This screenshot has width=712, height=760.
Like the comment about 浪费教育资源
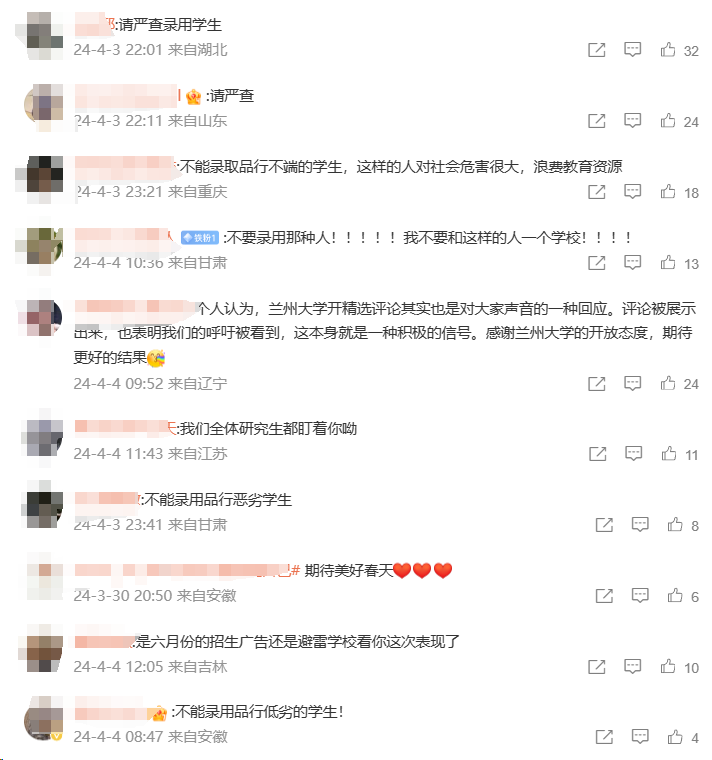(x=668, y=192)
